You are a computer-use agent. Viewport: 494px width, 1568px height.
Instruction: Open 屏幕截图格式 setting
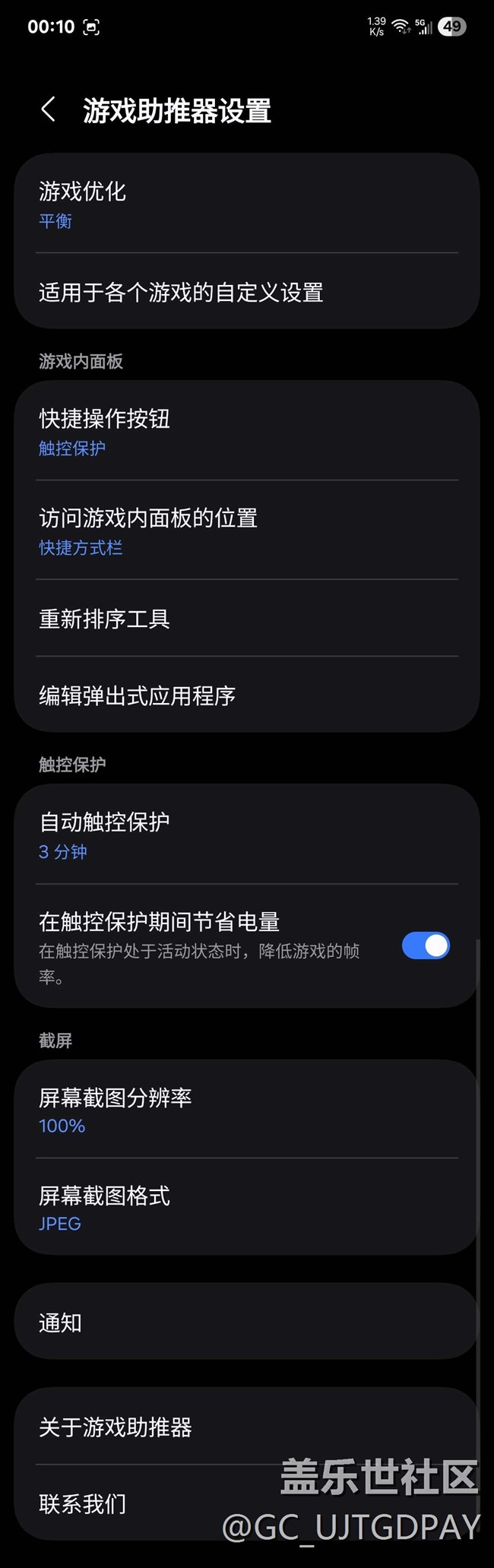pyautogui.click(x=247, y=1207)
